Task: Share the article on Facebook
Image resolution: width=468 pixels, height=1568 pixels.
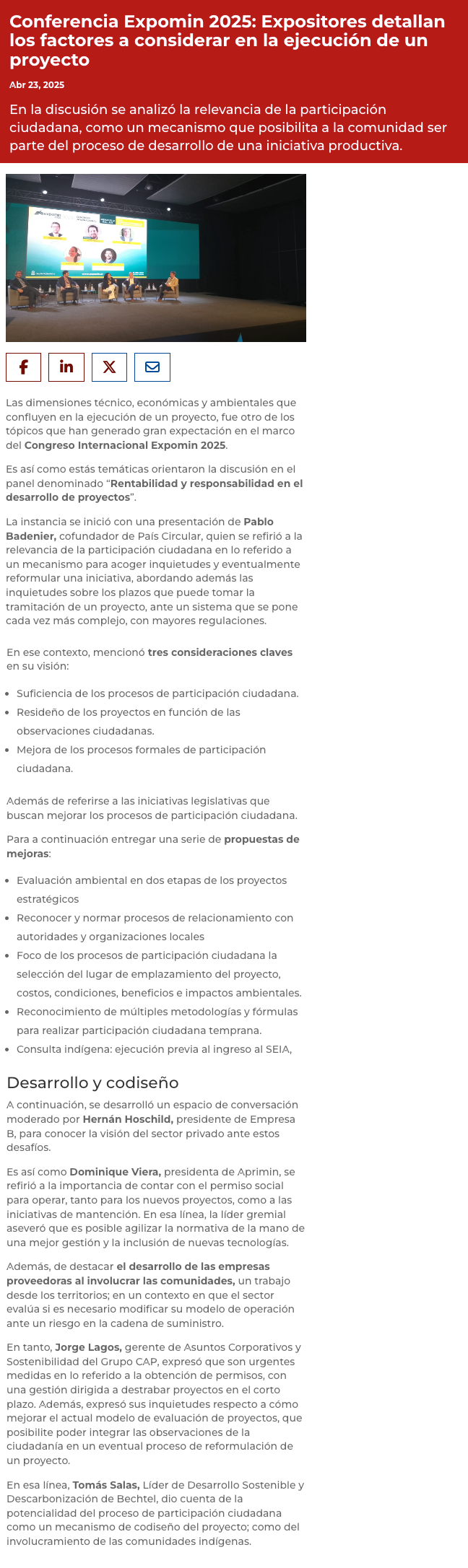Action: pos(23,367)
